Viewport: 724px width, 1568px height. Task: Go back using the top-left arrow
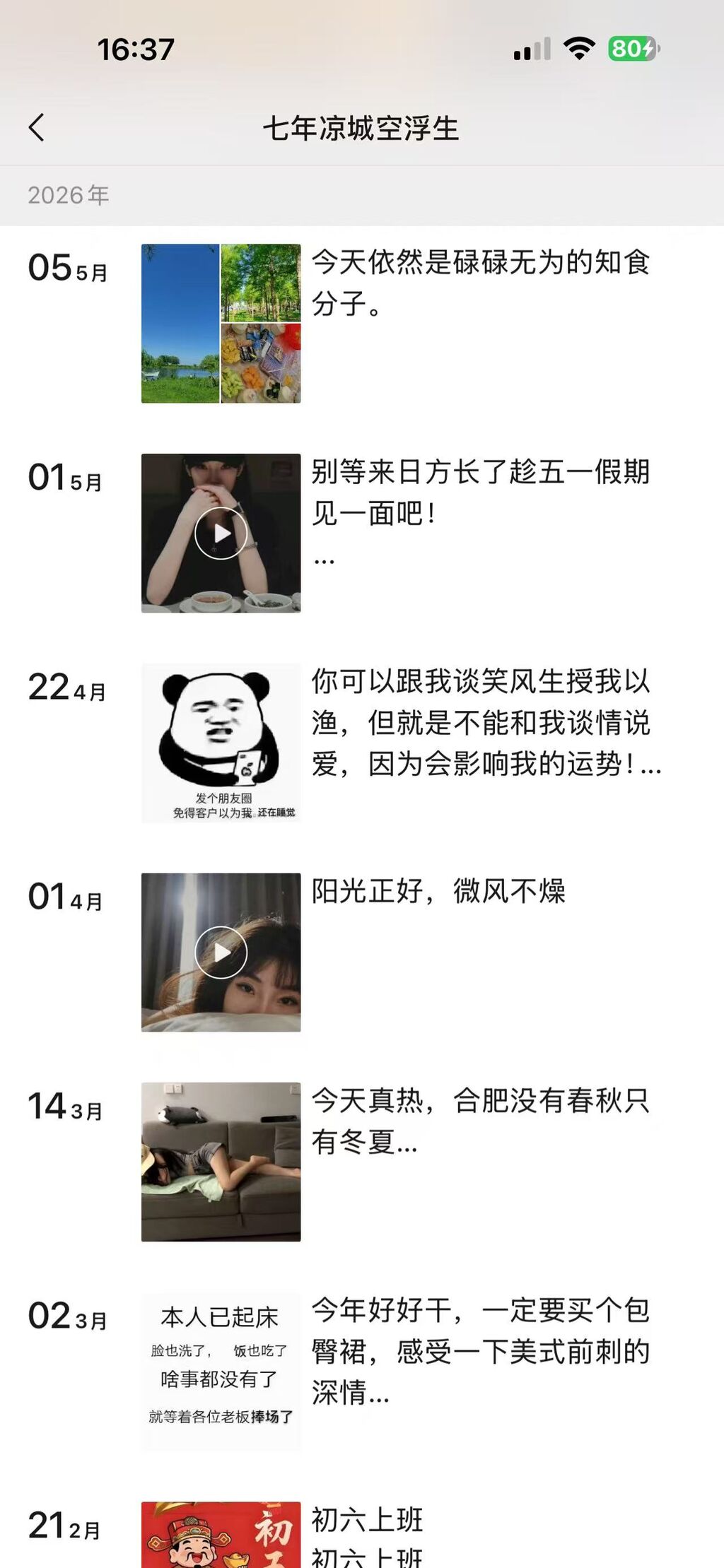[x=37, y=128]
